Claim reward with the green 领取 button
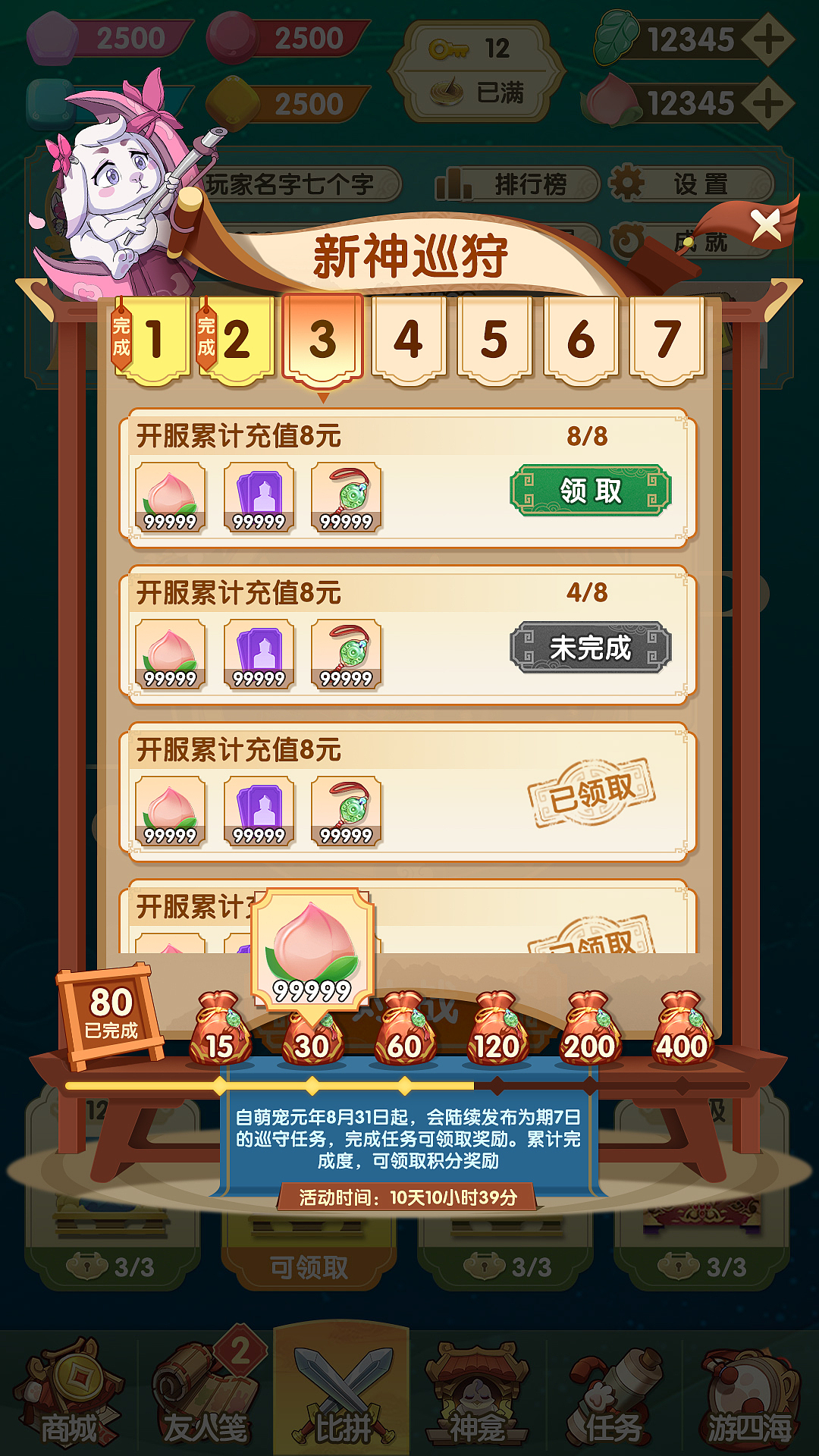This screenshot has height=1456, width=819. [x=590, y=491]
